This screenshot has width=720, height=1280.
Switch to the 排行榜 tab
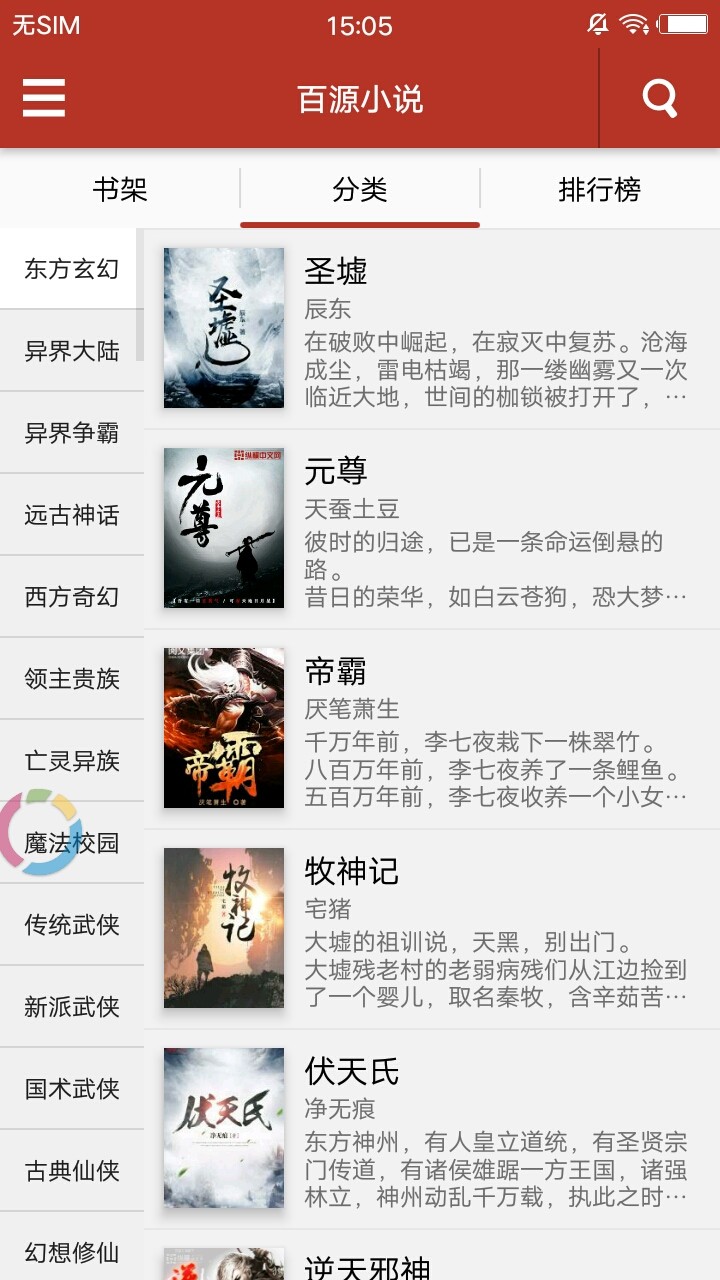[599, 189]
